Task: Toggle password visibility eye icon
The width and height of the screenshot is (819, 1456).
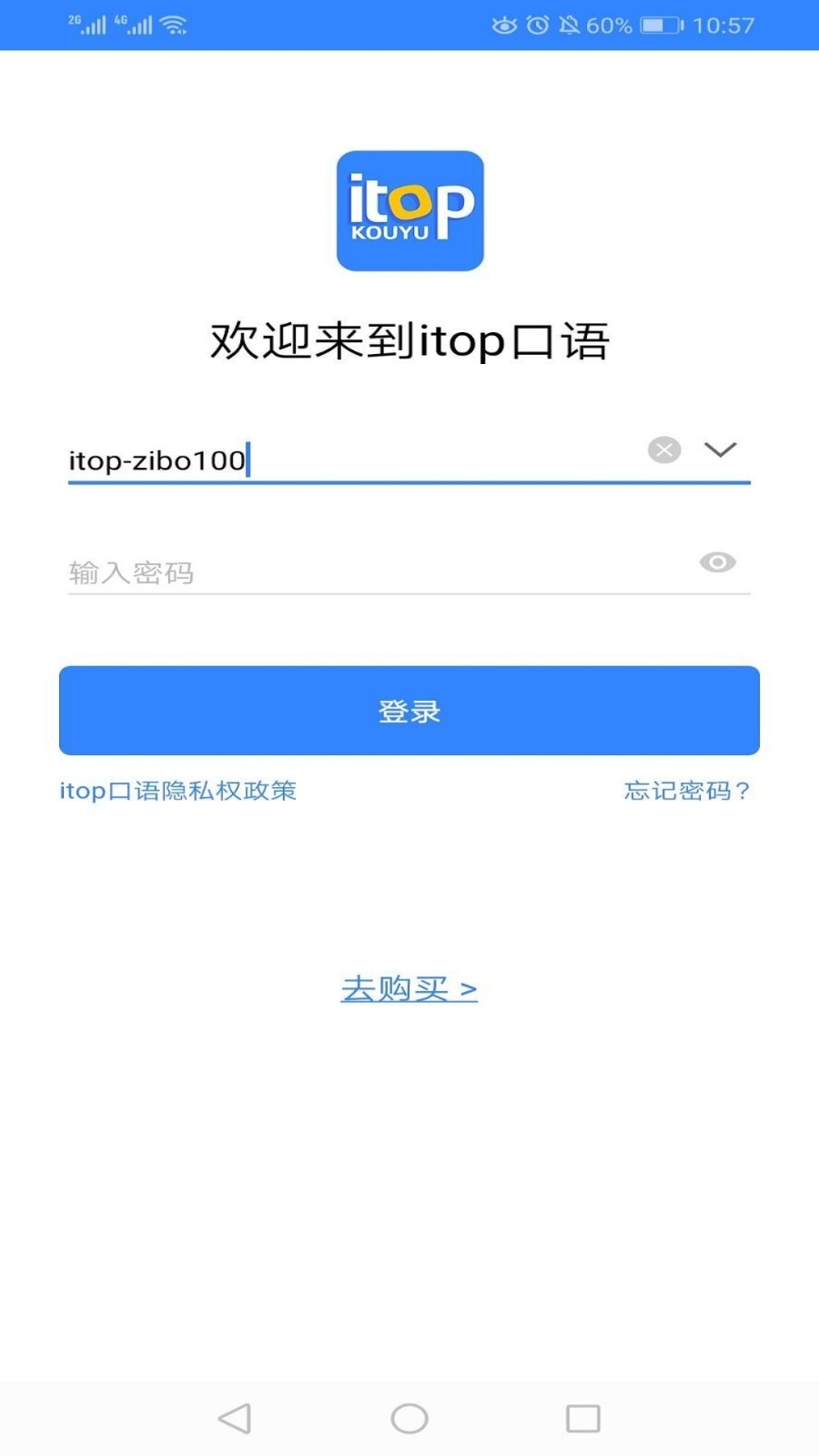Action: (718, 562)
